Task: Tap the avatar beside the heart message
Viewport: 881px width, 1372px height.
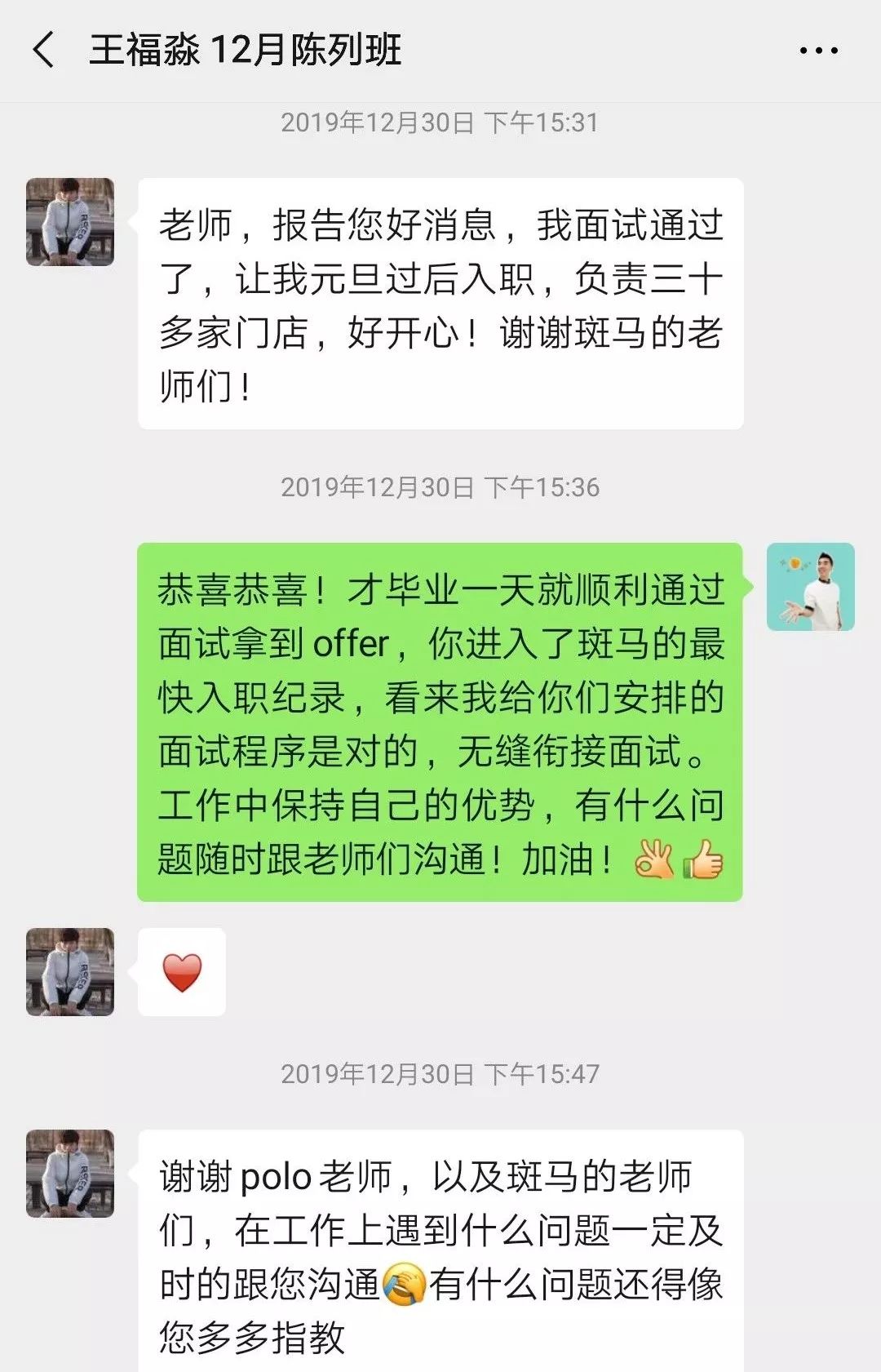Action: tap(70, 971)
